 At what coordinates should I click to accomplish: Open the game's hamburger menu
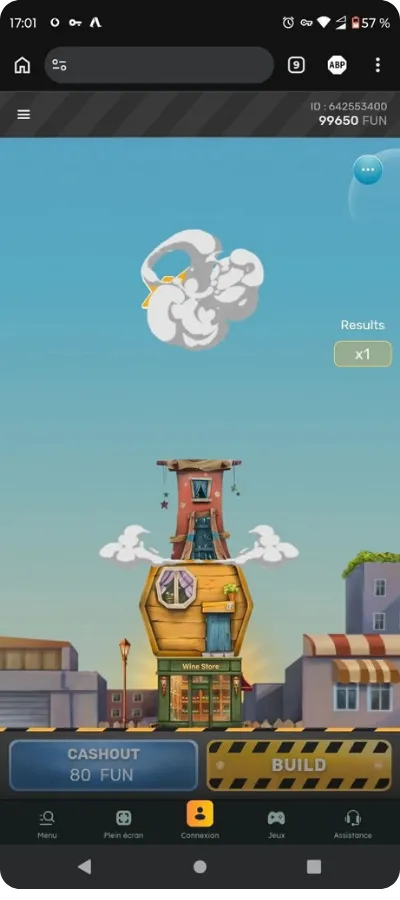click(24, 114)
